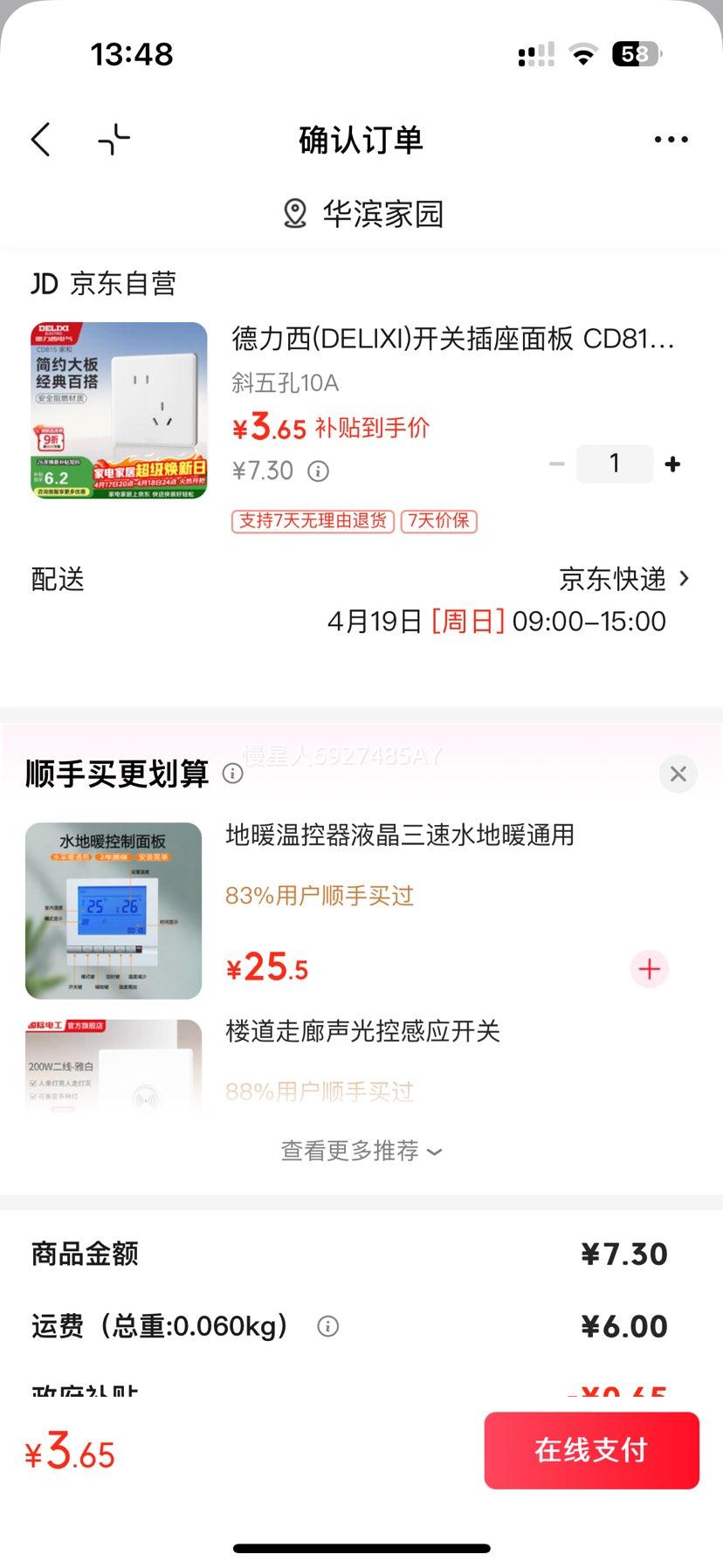Tap the DELIXI socket product thumbnail
The image size is (723, 1568).
[x=115, y=411]
